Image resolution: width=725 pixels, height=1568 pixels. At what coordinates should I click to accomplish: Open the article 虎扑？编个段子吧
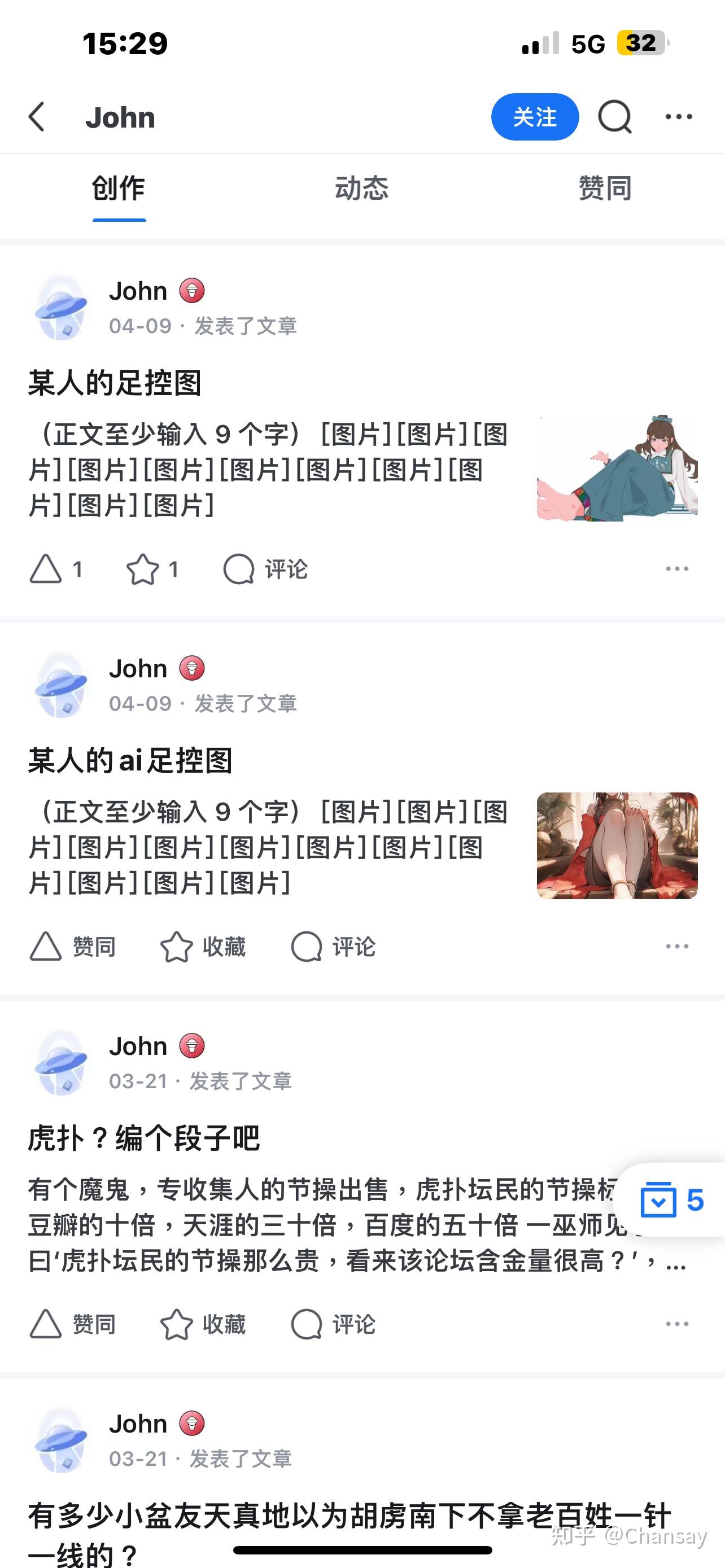click(x=145, y=1138)
